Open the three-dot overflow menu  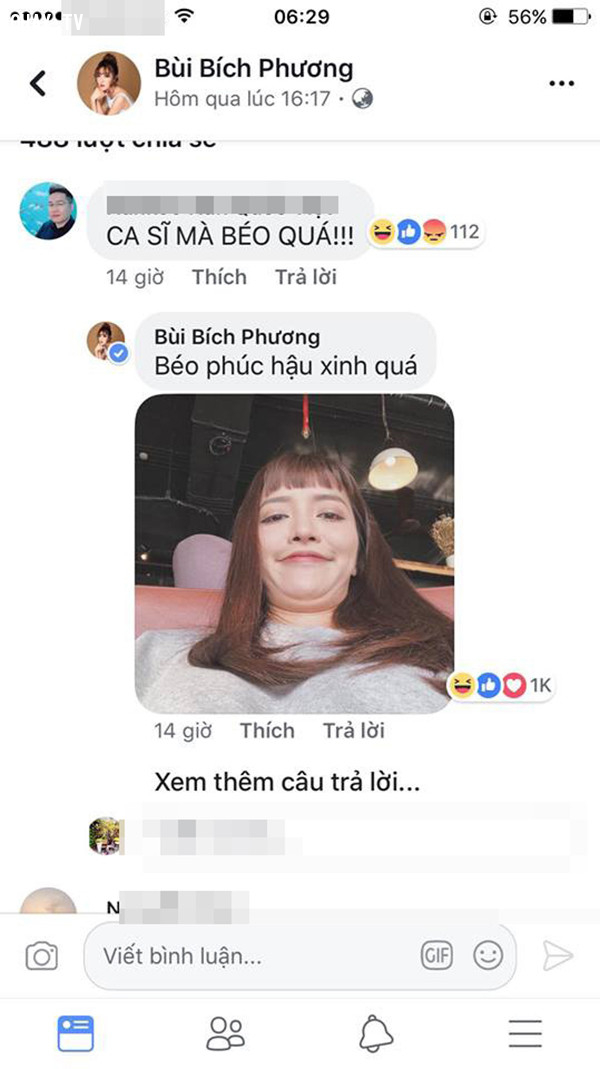561,84
